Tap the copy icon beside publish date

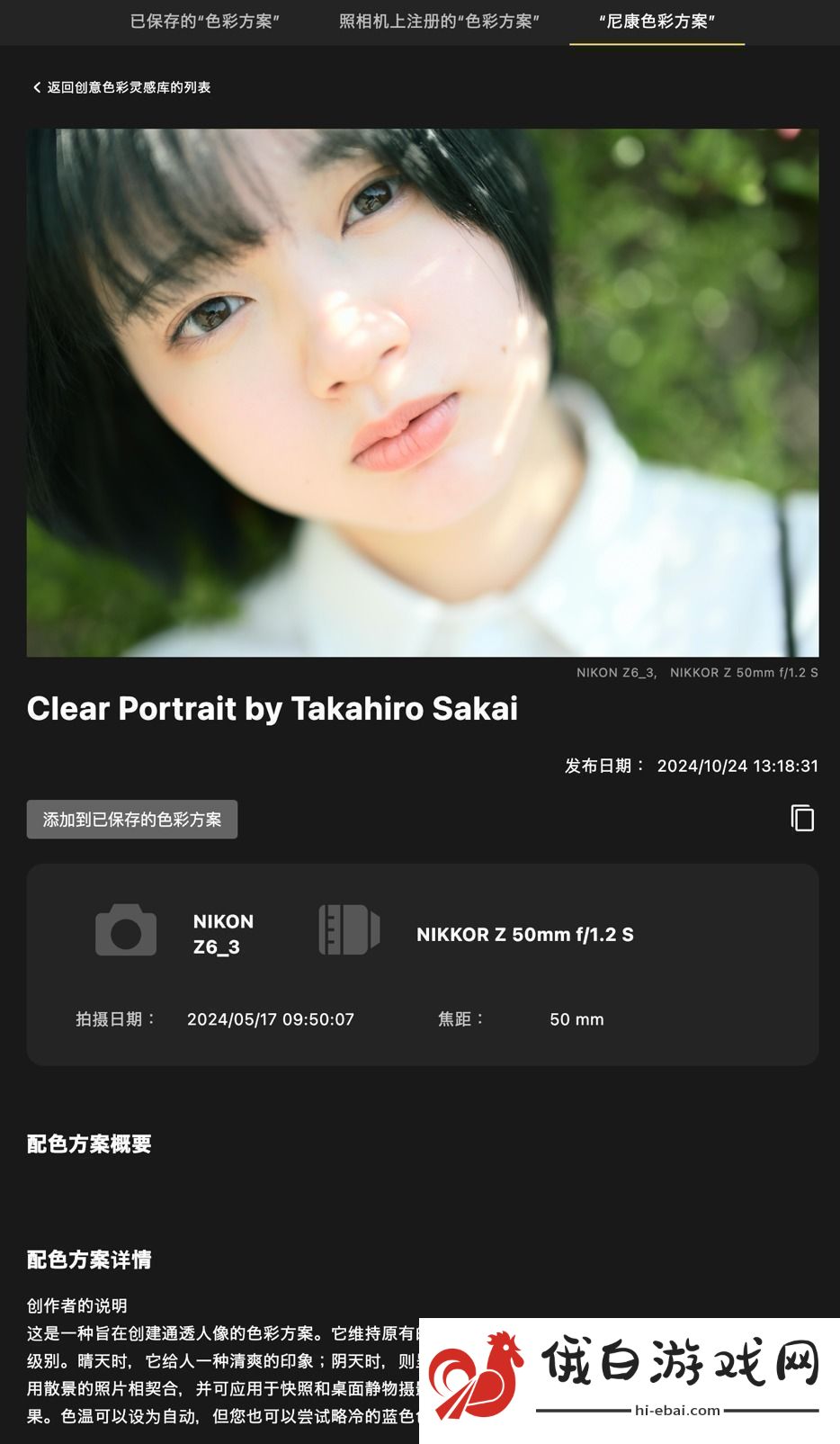(x=802, y=819)
